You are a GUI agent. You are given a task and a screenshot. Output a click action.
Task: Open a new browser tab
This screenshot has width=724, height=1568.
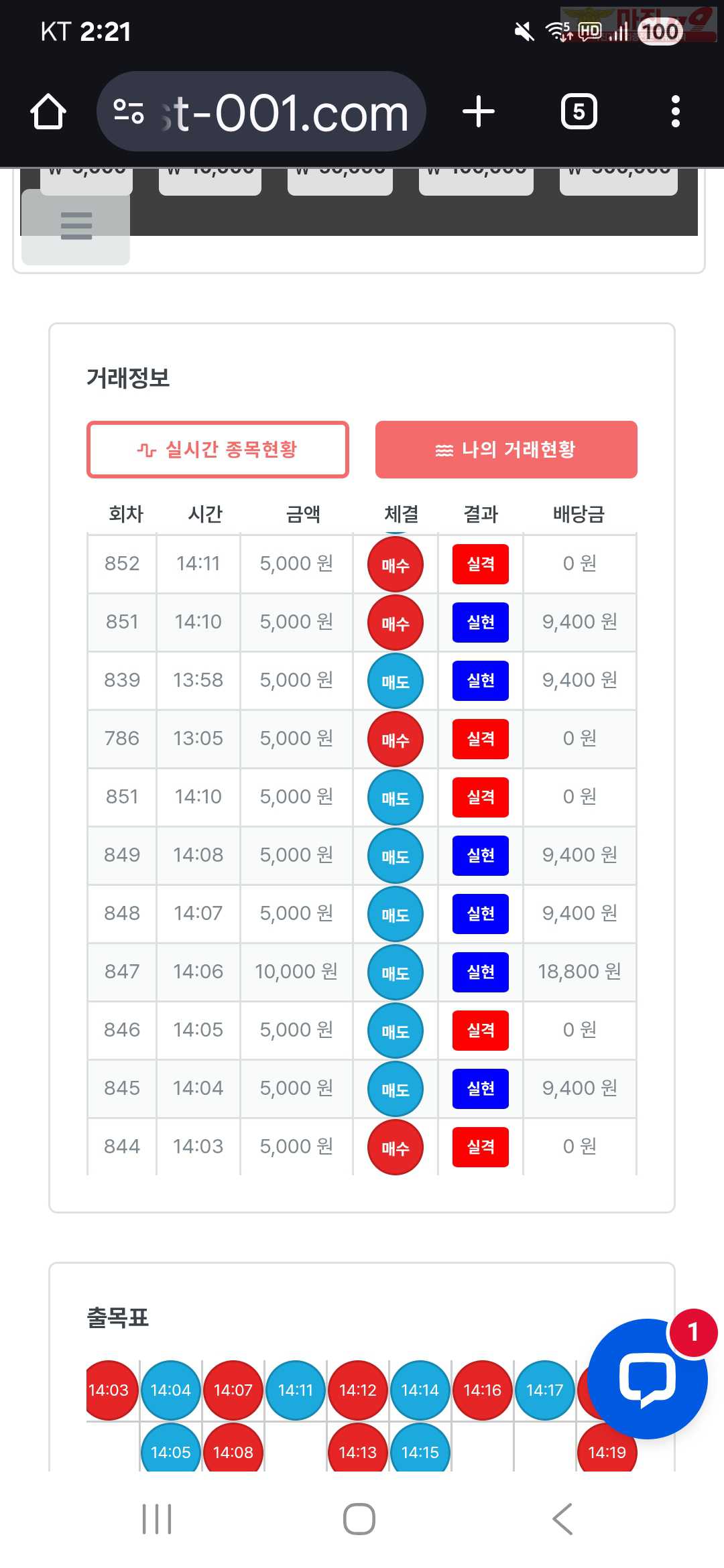(x=479, y=112)
